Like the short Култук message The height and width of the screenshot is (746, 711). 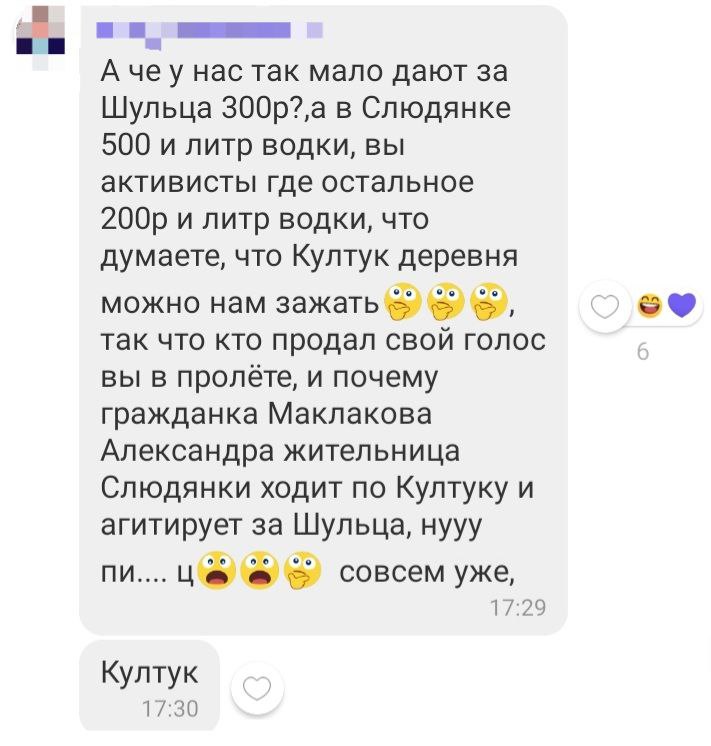(x=258, y=690)
